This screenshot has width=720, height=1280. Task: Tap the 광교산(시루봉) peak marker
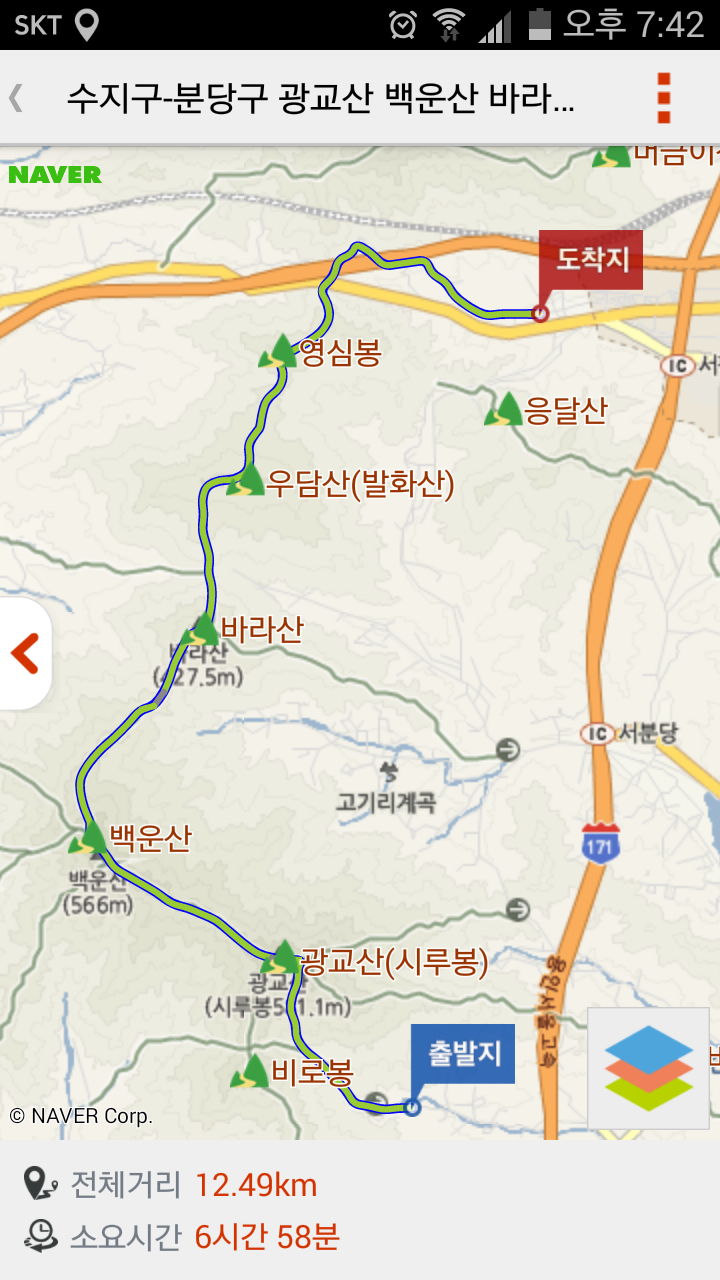[284, 958]
